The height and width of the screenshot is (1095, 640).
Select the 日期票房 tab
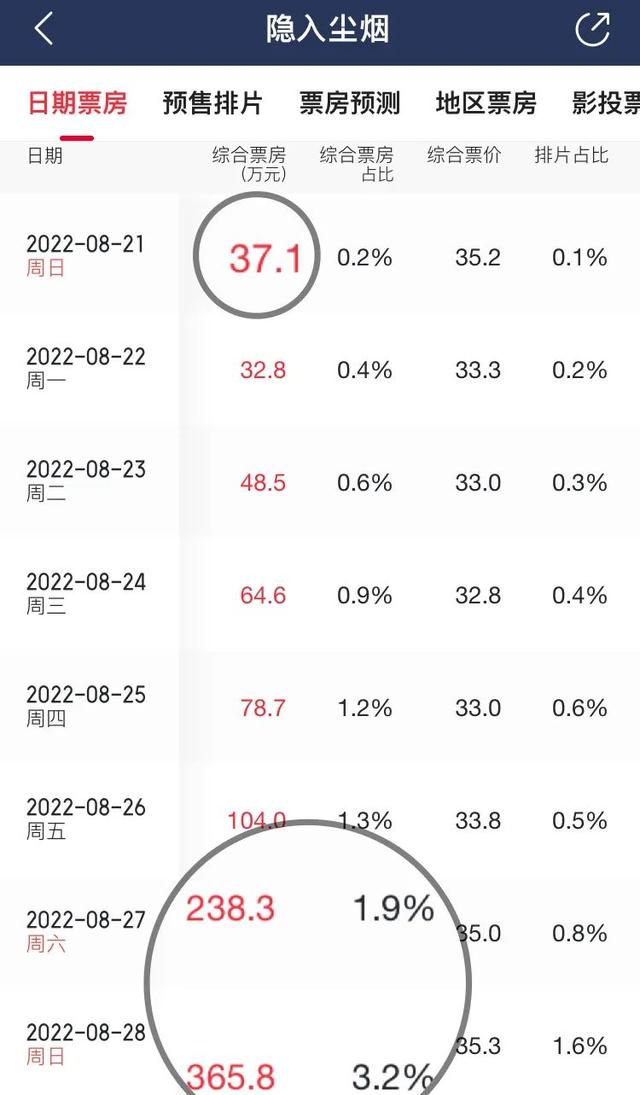(x=78, y=103)
